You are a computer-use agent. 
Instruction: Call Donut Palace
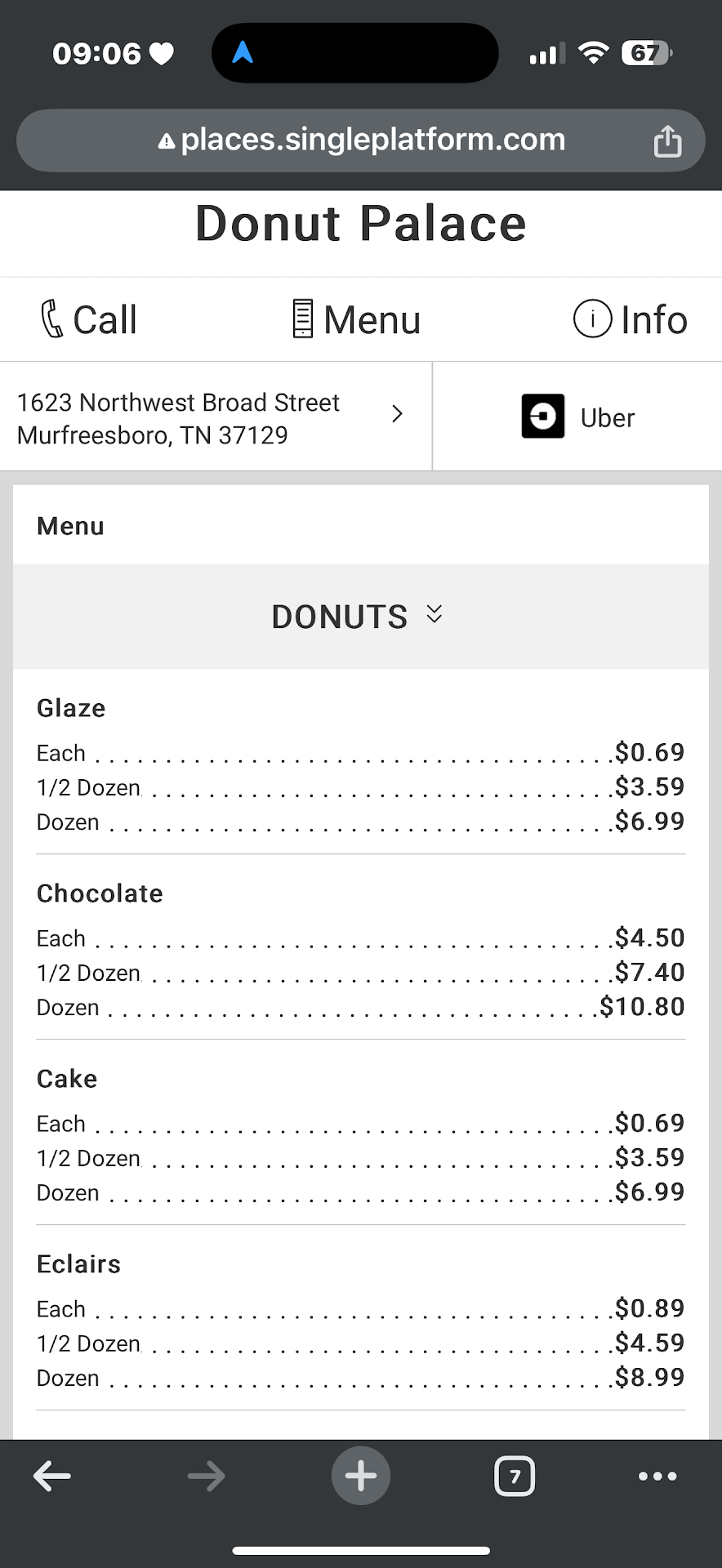(x=89, y=319)
